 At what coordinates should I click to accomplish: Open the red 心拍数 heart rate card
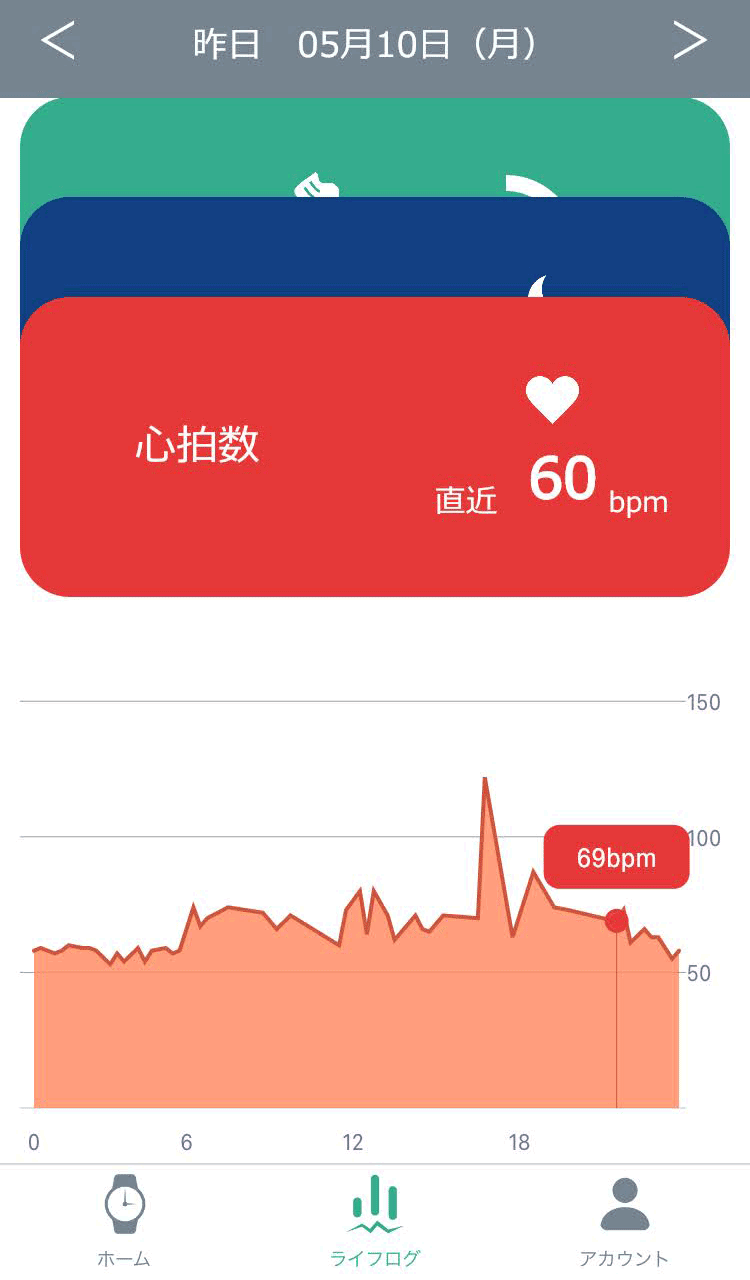pos(375,447)
